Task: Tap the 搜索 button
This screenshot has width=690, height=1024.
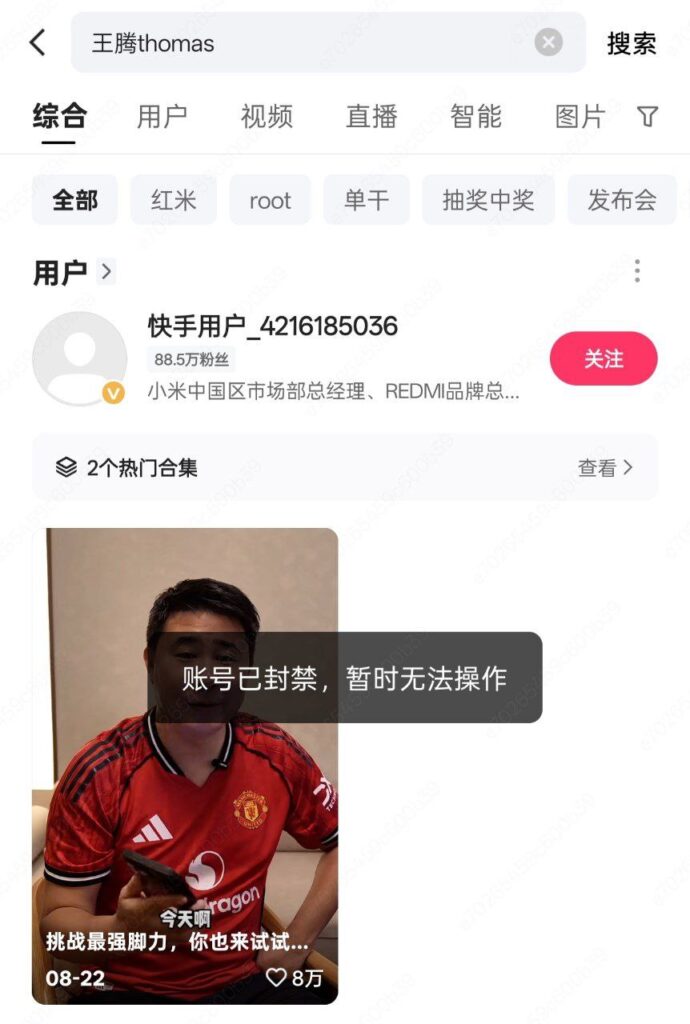Action: click(x=631, y=43)
